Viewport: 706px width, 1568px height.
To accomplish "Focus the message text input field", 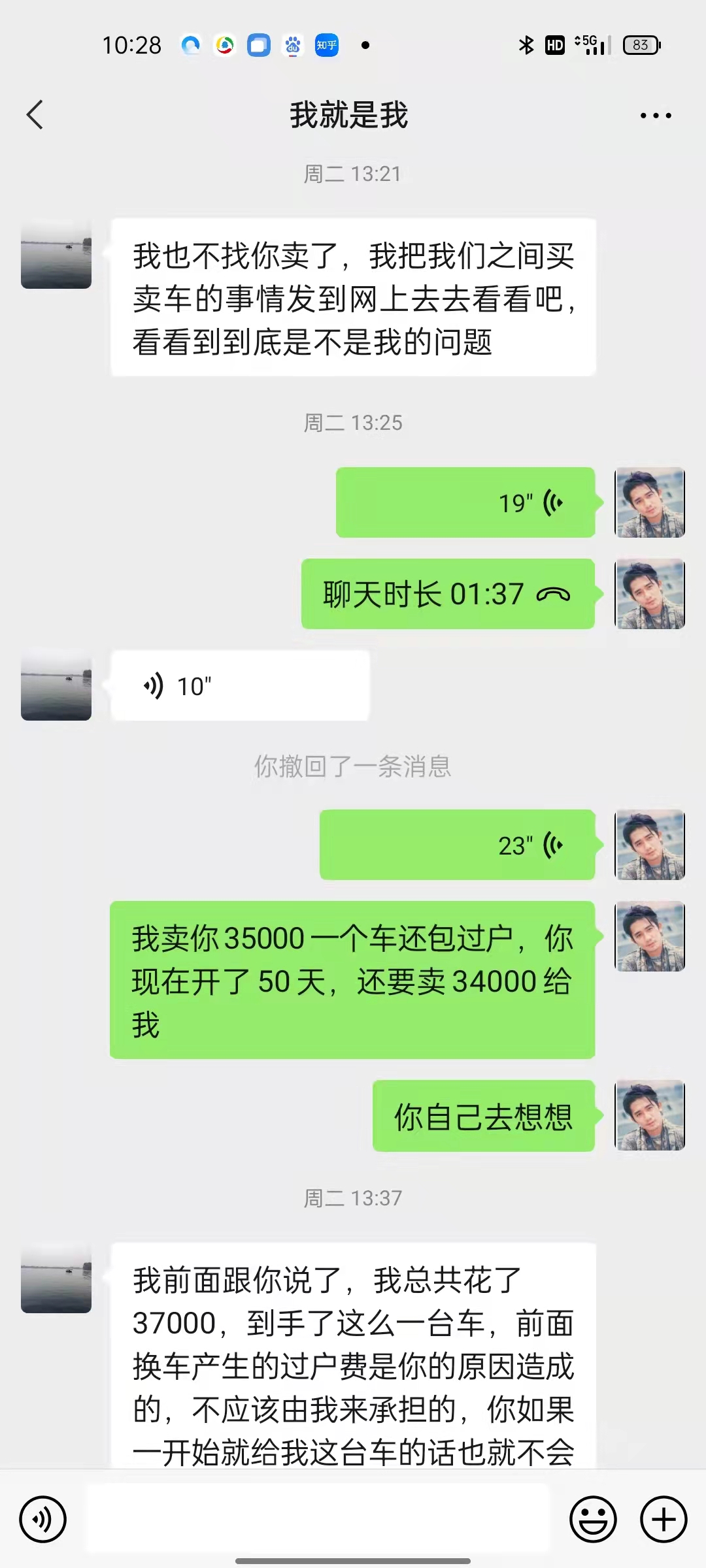I will tap(318, 1518).
